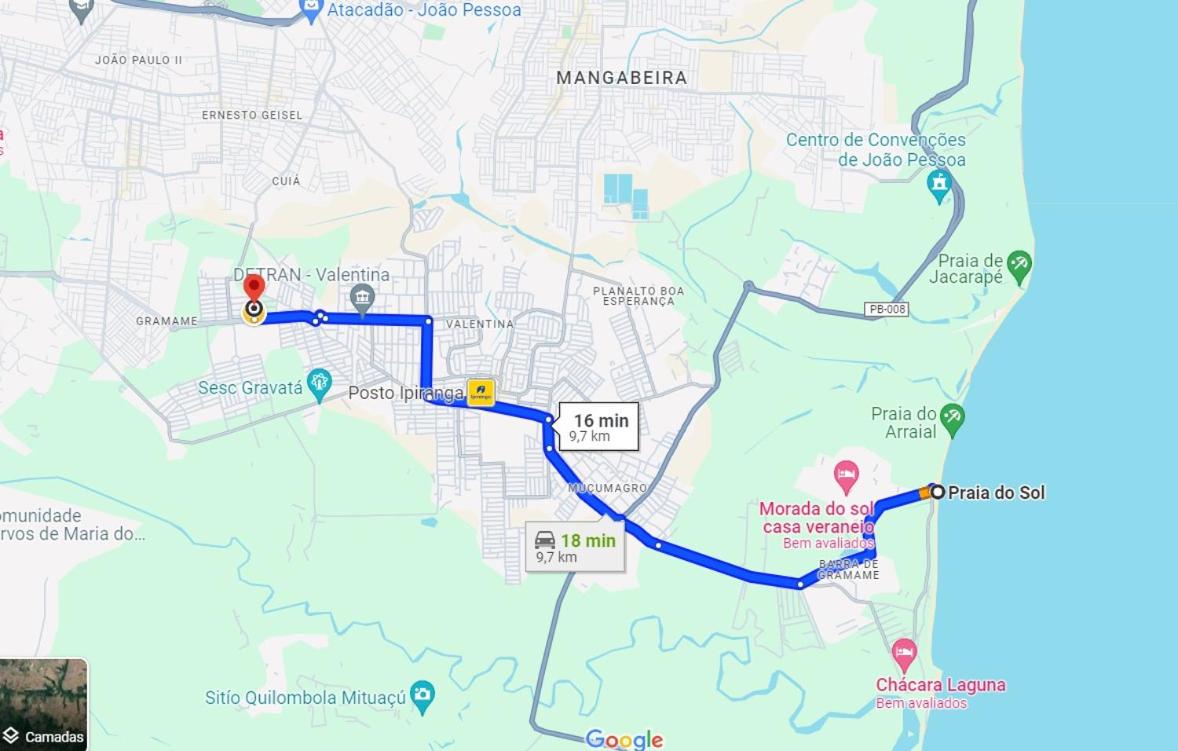Select the Sítio Quilombola Mituaçú photo pin
Screen dimensions: 1178x751
(422, 695)
